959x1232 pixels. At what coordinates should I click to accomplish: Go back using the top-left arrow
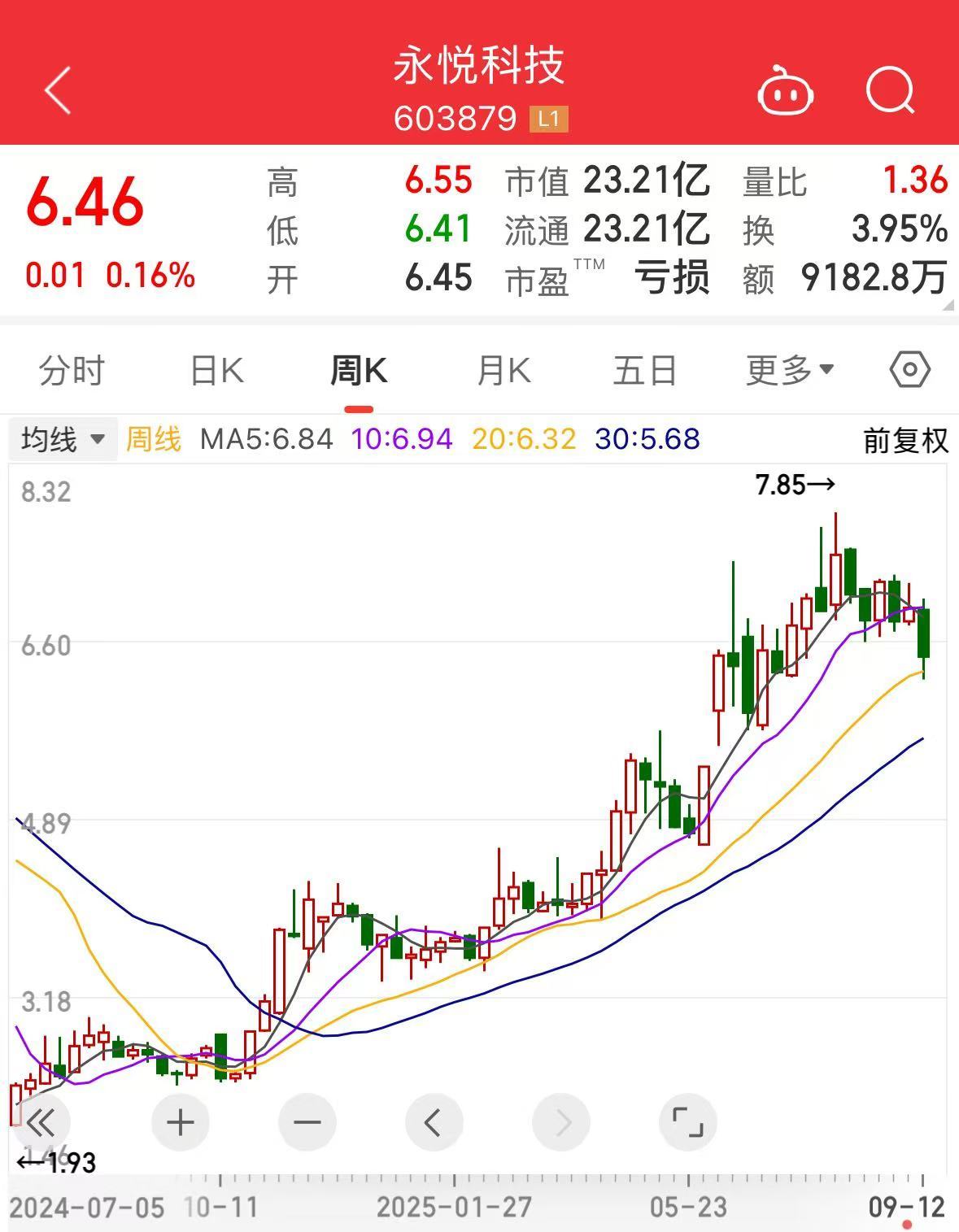tap(59, 89)
